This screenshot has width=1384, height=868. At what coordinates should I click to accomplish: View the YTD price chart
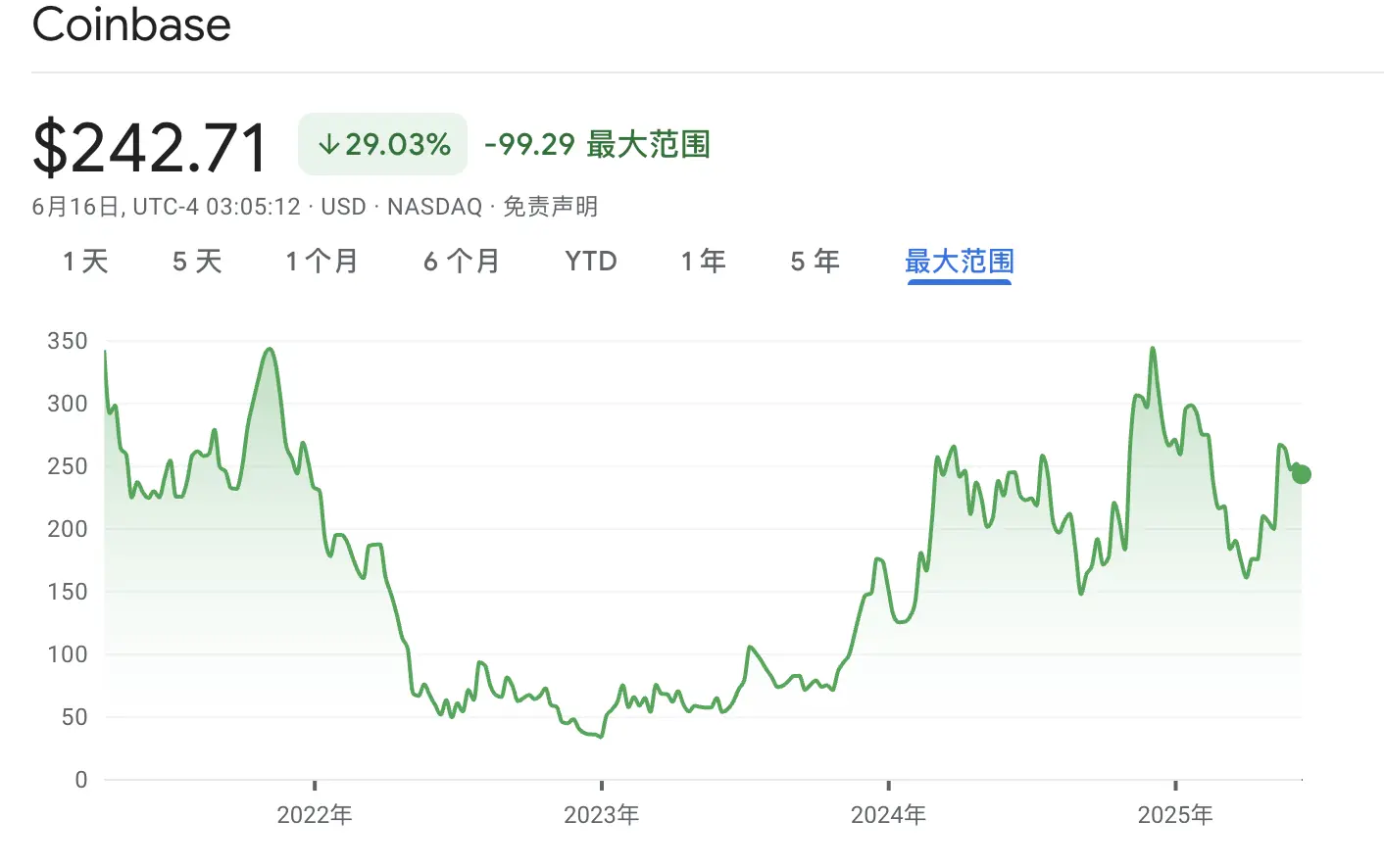tap(591, 262)
